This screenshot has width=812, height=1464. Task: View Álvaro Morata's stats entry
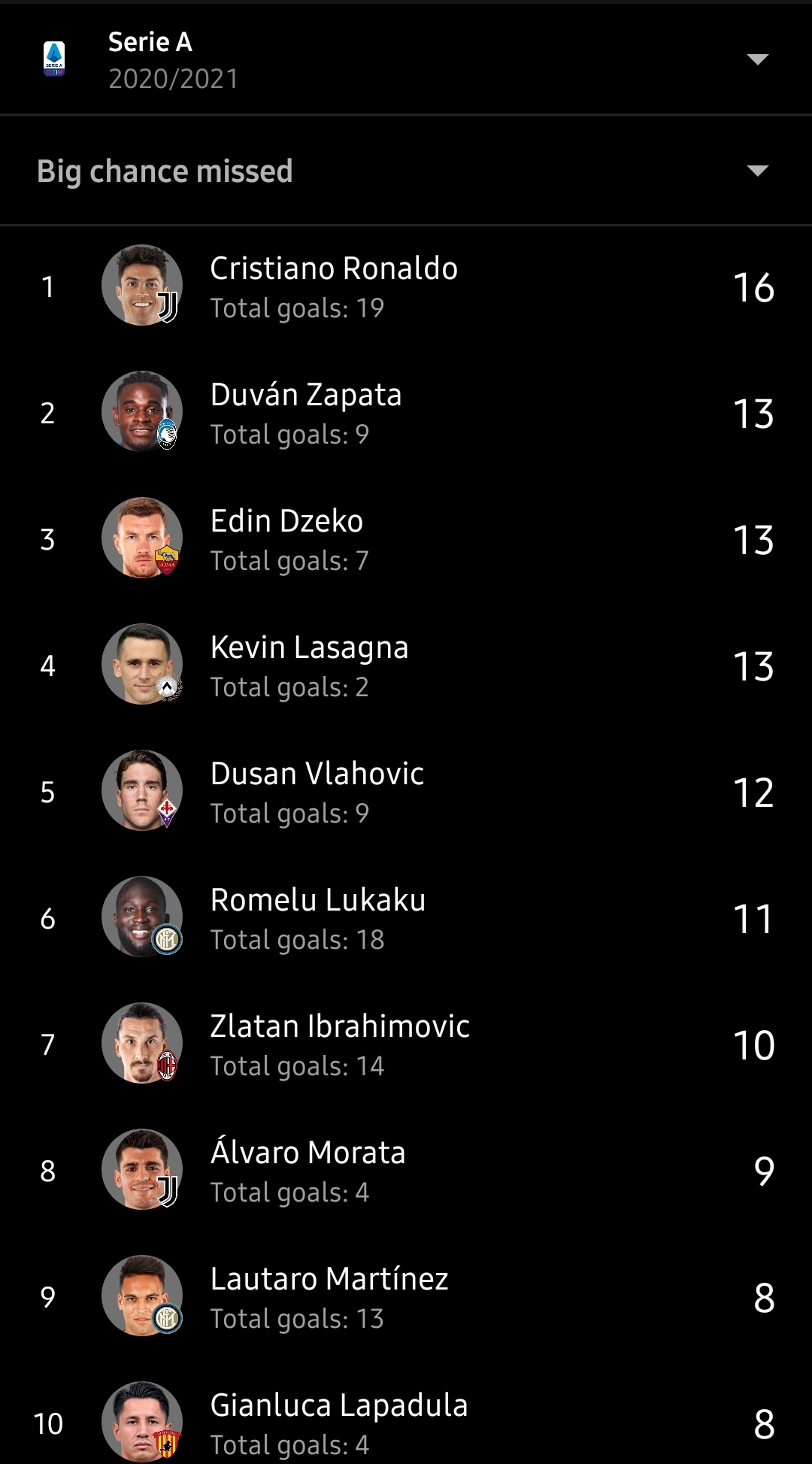pos(406,1170)
